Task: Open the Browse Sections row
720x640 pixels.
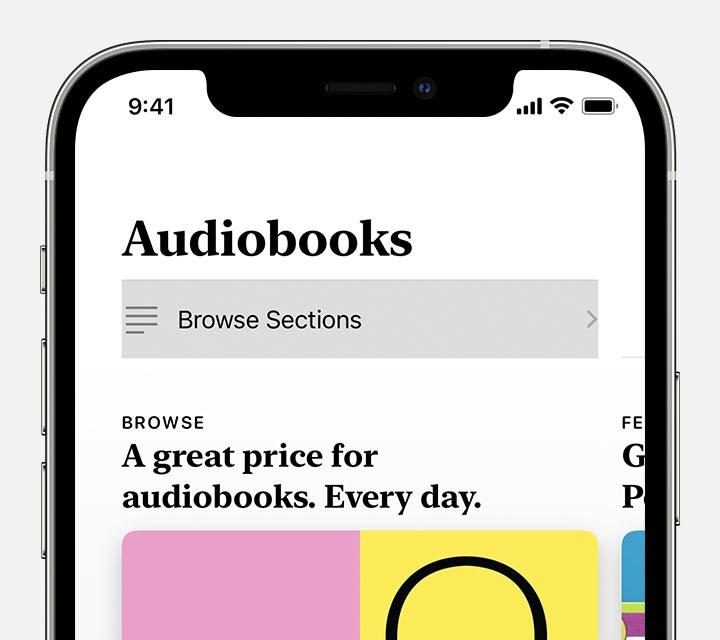Action: tap(359, 320)
